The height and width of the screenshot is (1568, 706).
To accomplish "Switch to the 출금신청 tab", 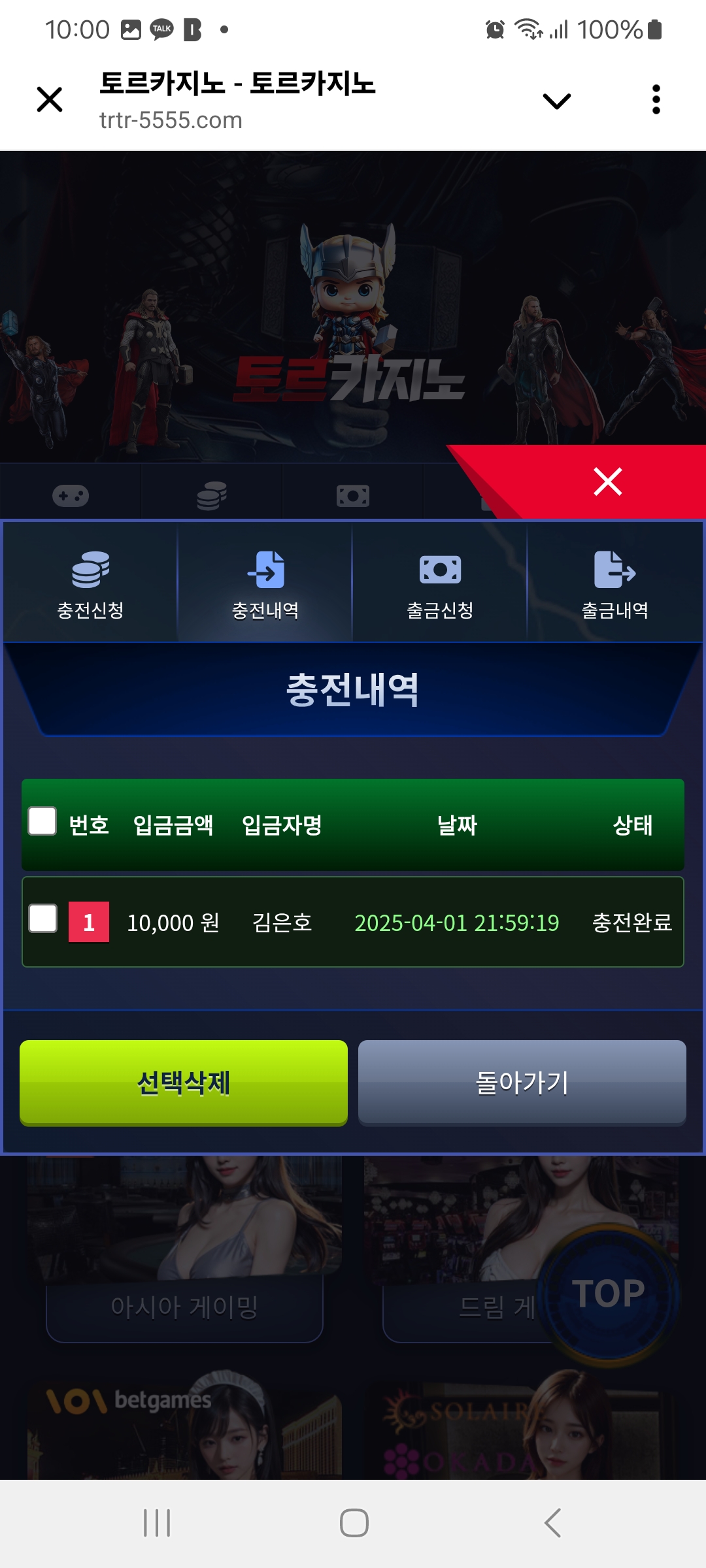I will point(440,583).
